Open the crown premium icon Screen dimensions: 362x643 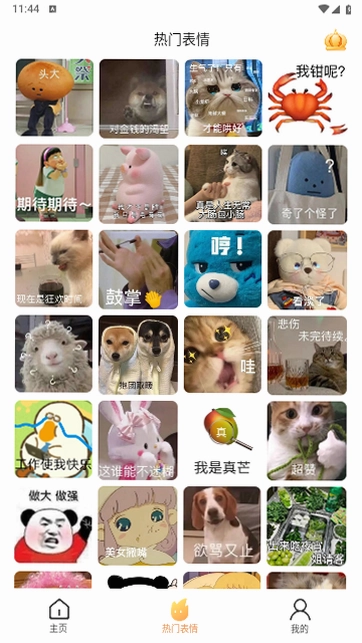pyautogui.click(x=335, y=40)
